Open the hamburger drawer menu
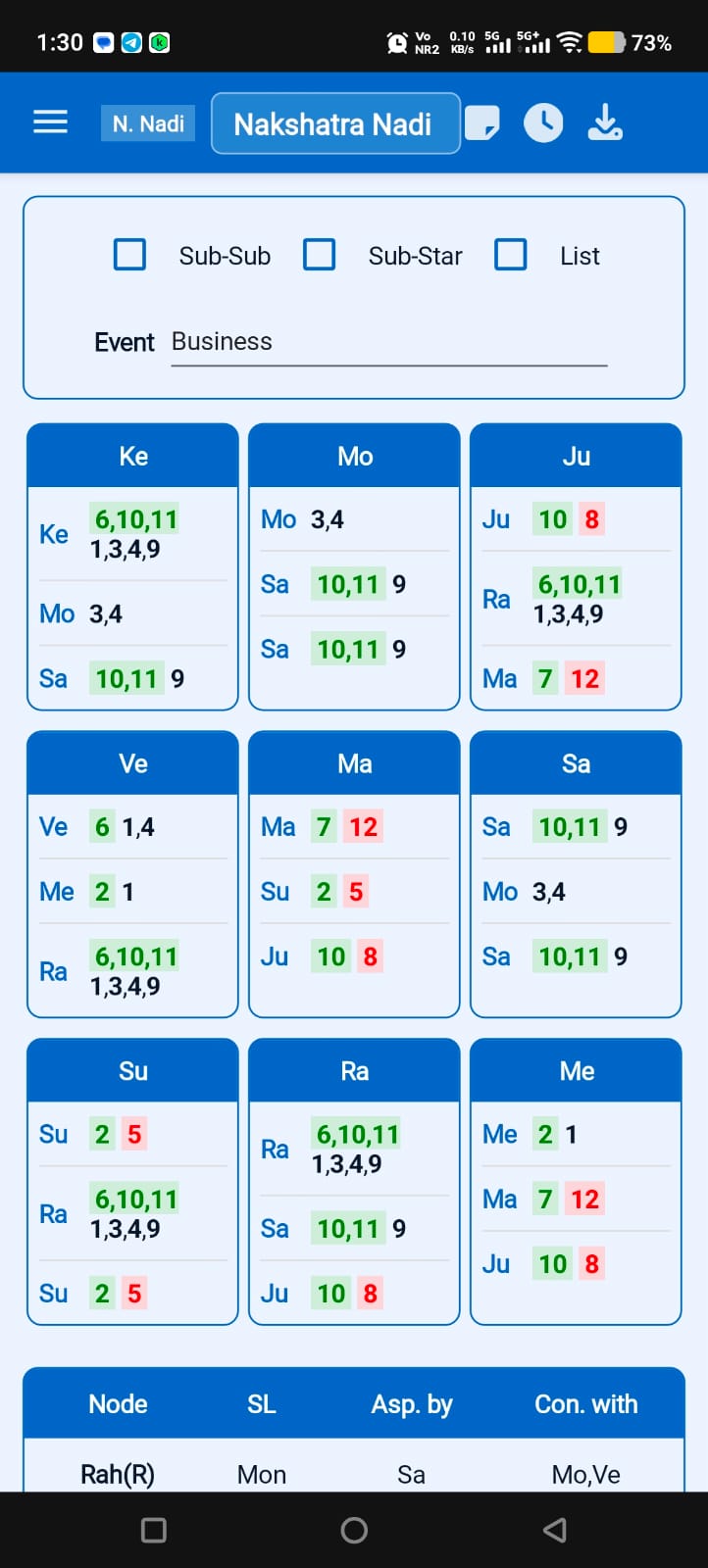This screenshot has width=708, height=1568. pos(50,122)
